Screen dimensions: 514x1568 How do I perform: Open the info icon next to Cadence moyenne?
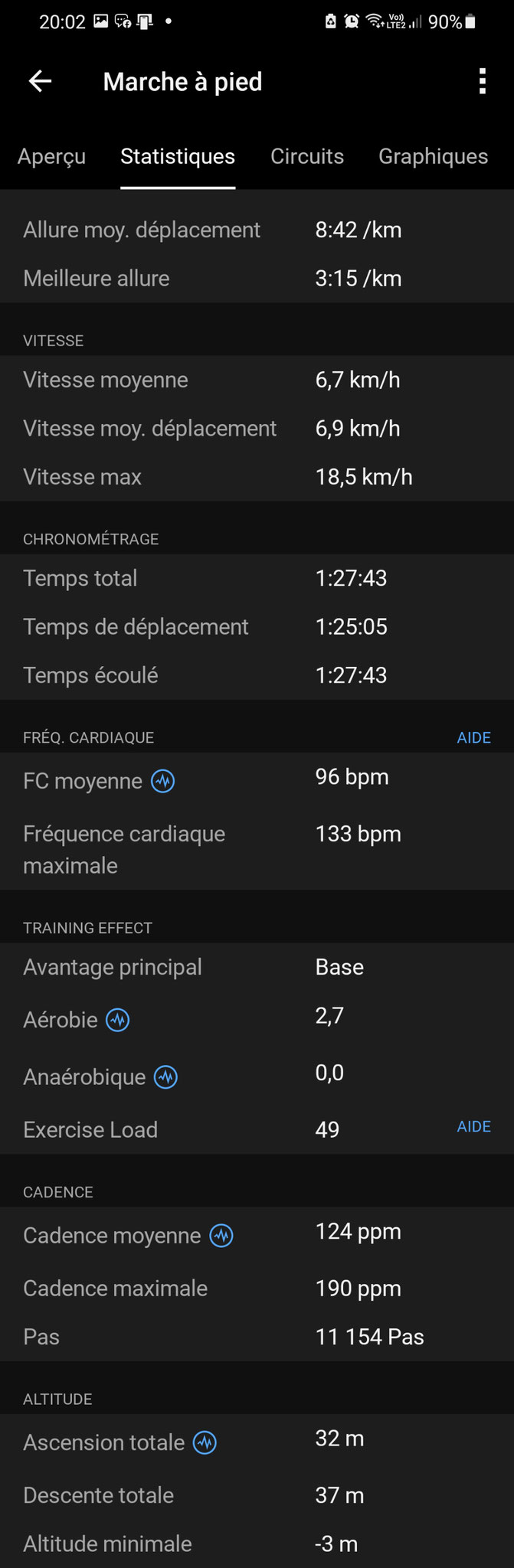221,1235
